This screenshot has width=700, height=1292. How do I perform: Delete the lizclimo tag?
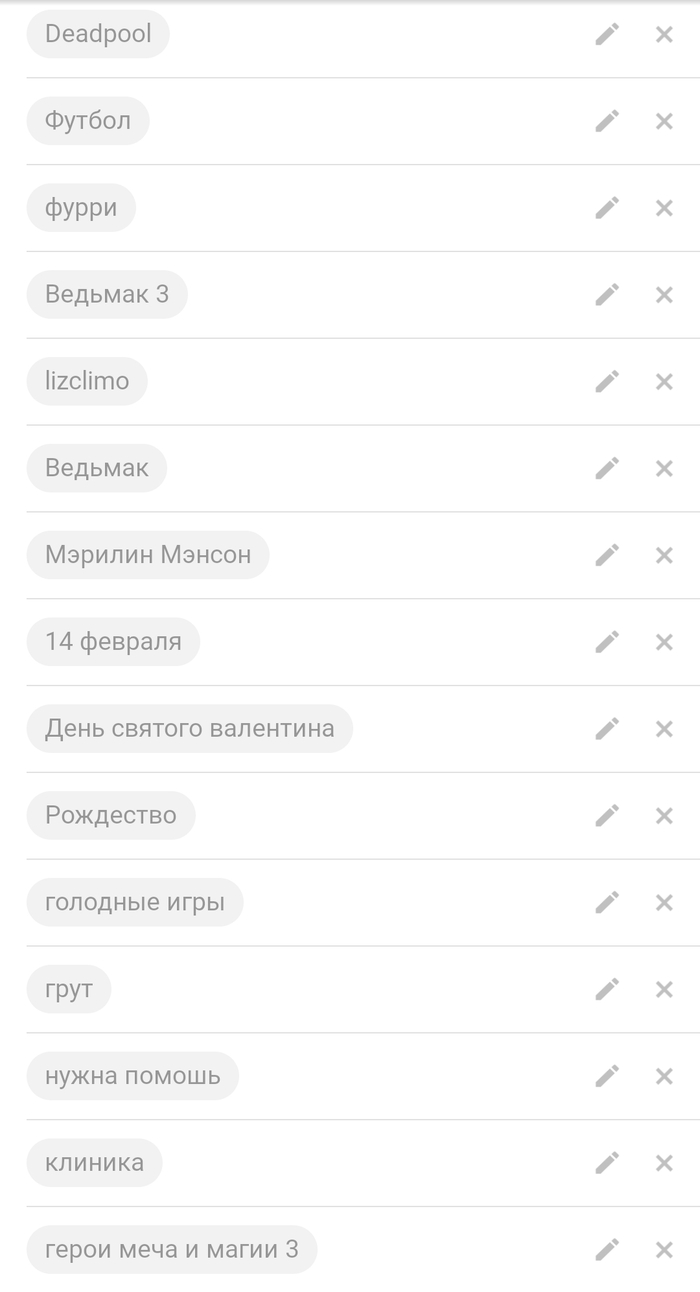point(664,381)
